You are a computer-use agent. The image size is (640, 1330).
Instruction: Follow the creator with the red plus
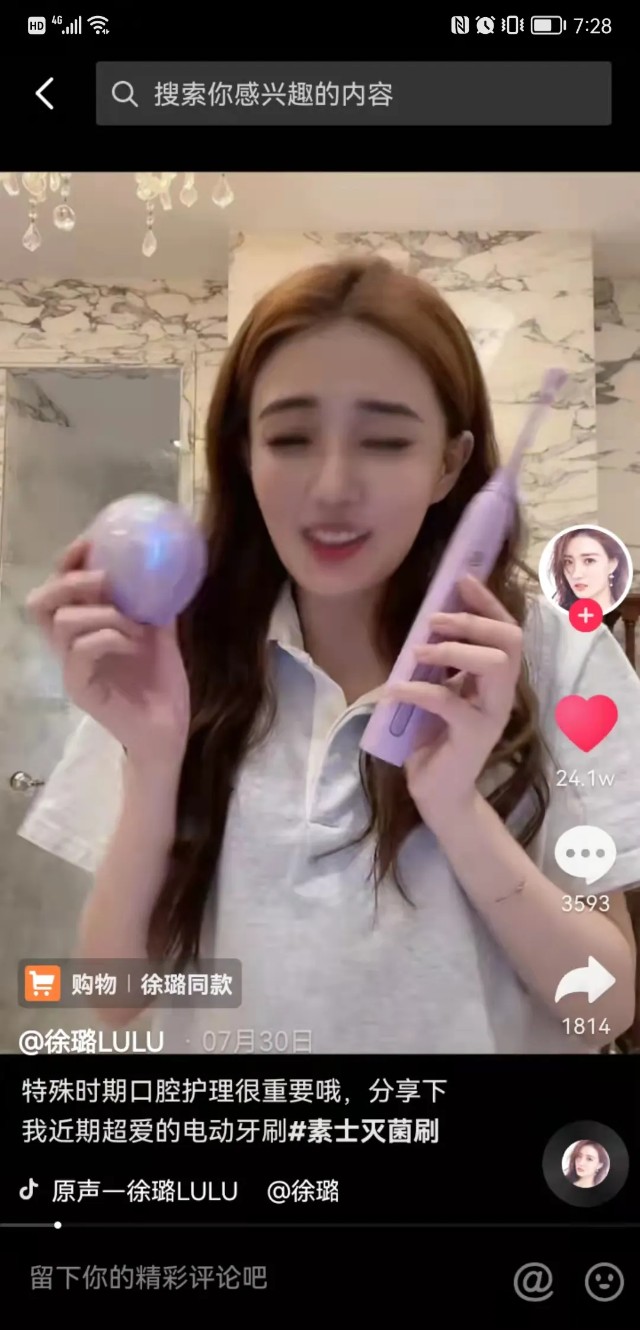[x=585, y=617]
